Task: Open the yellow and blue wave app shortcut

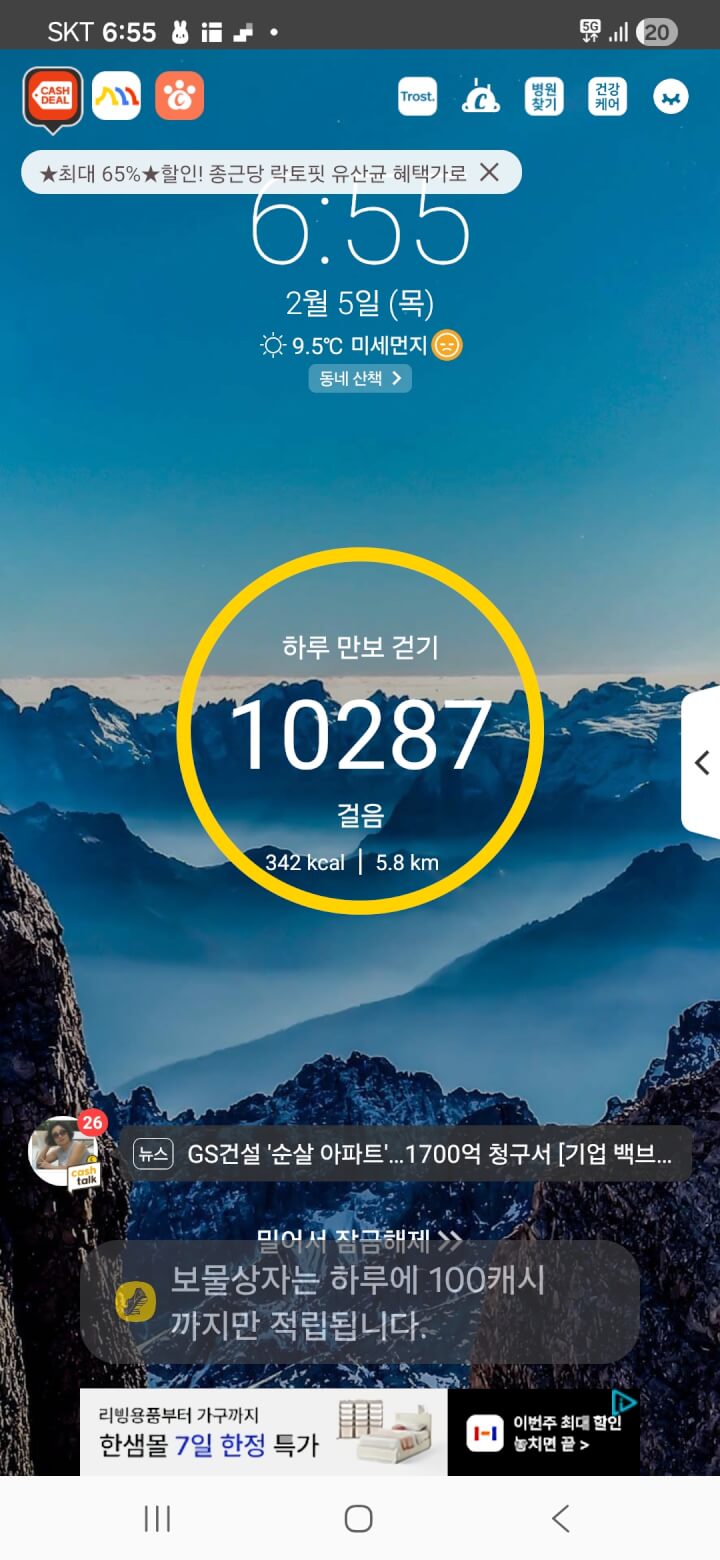Action: (116, 96)
